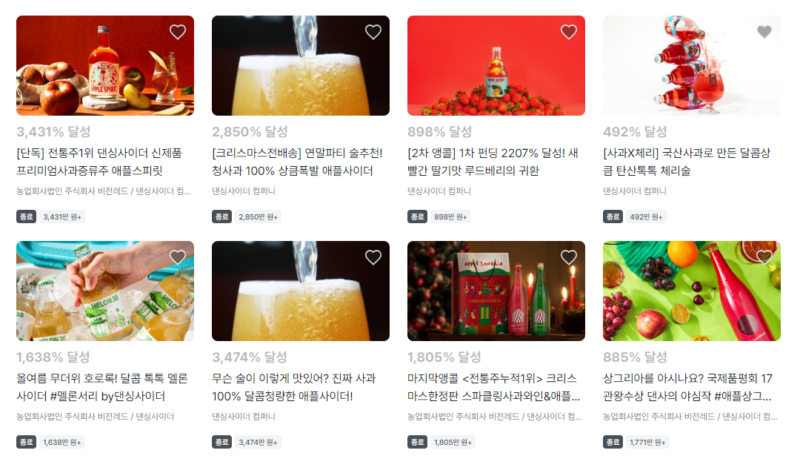
Task: Like the 885% 달성 상그리아 project
Action: coord(764,257)
